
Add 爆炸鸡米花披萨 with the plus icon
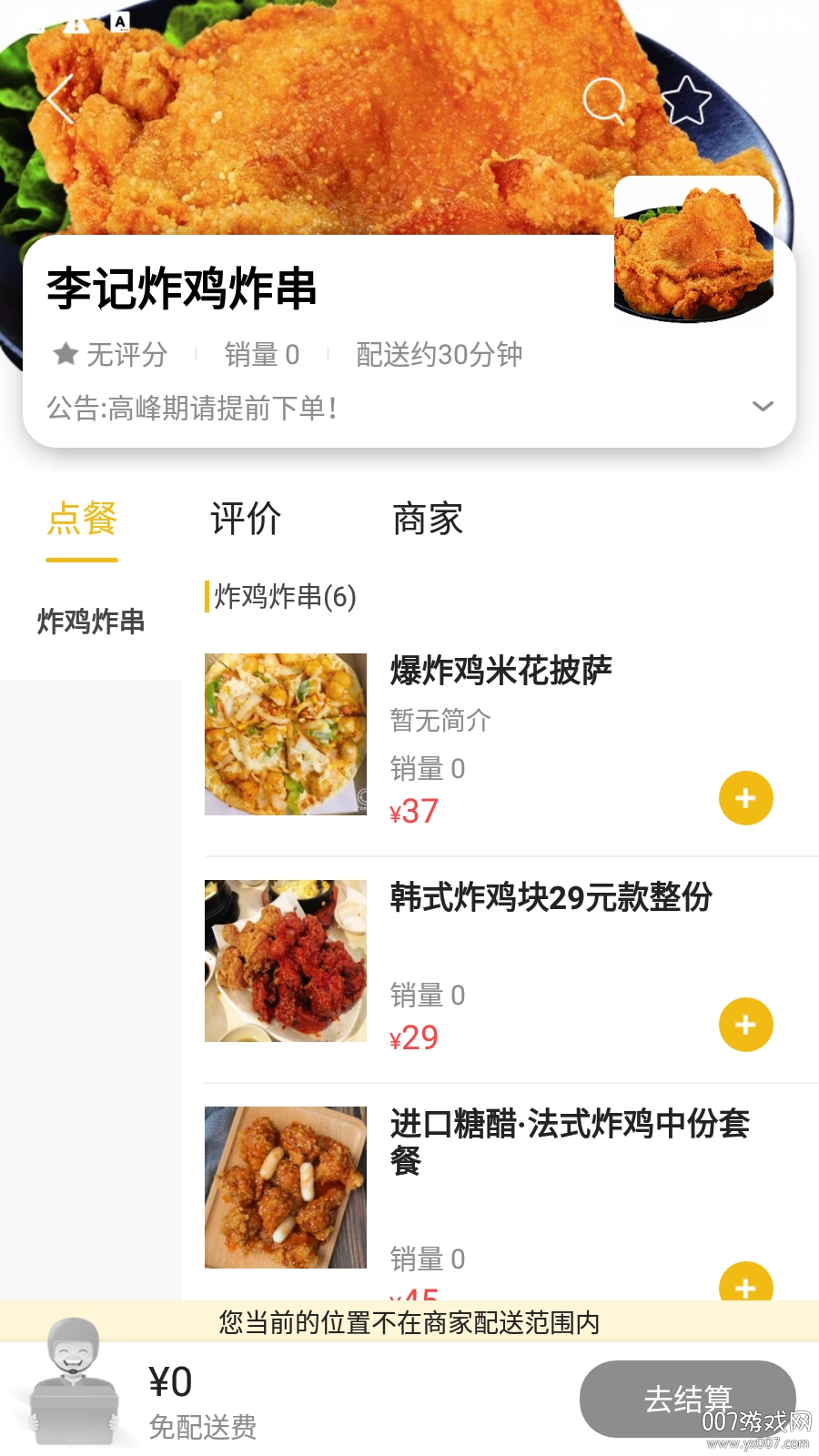click(x=745, y=798)
